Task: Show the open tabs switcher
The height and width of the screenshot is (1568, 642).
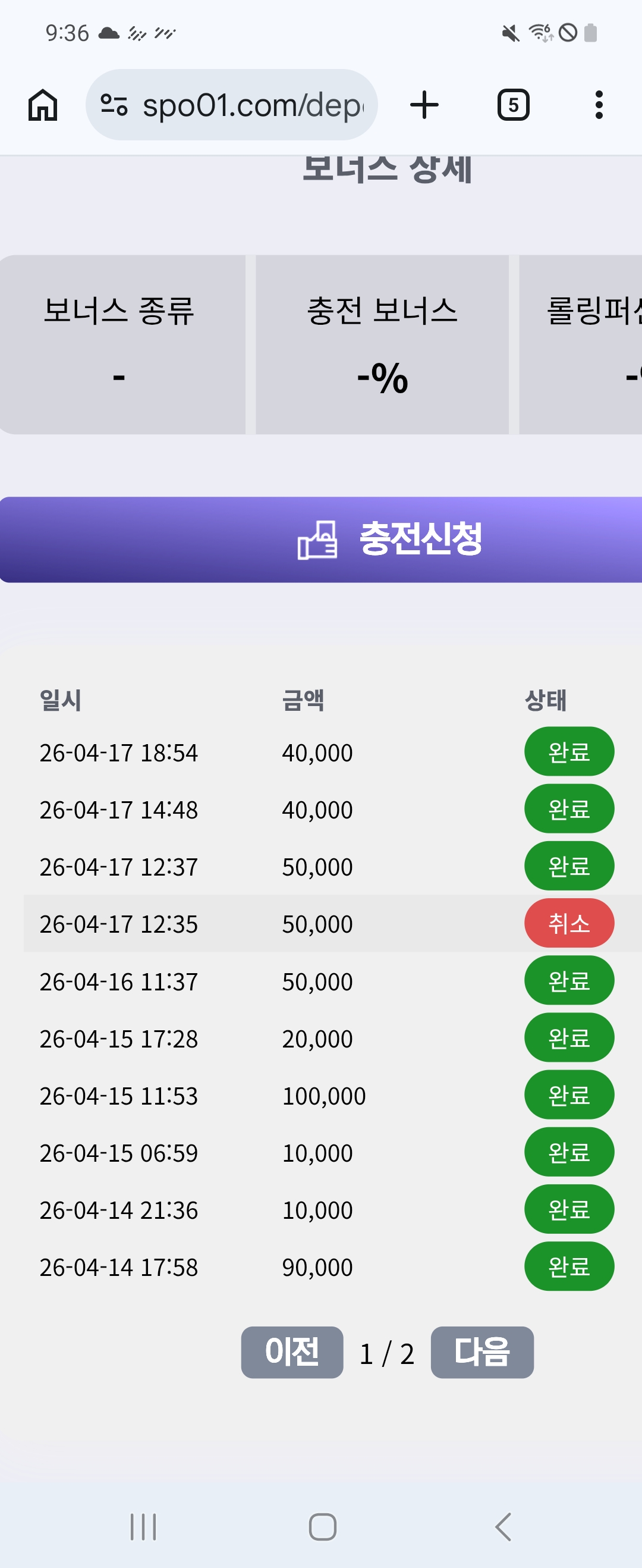Action: [x=513, y=105]
